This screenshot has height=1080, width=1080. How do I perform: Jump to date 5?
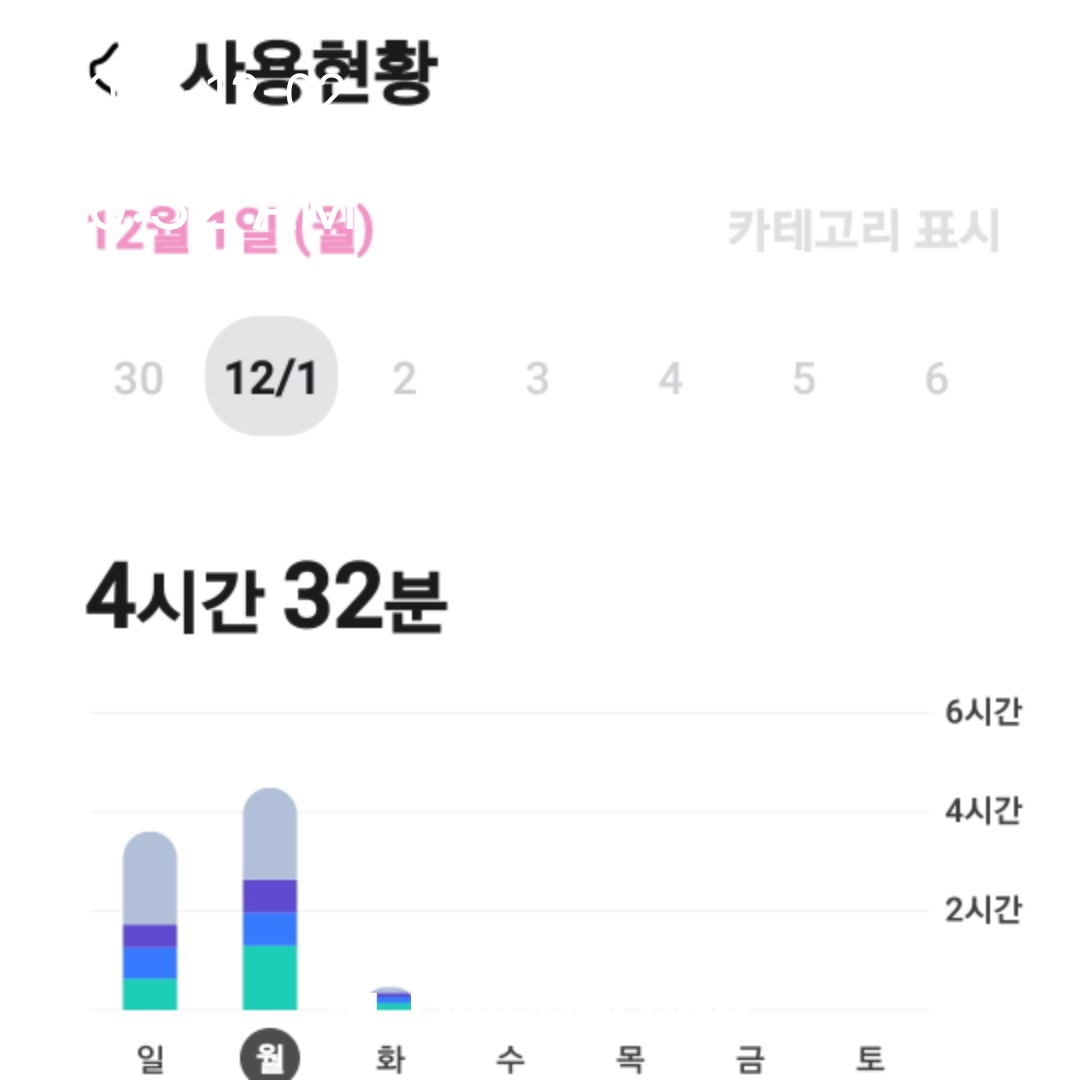point(803,379)
